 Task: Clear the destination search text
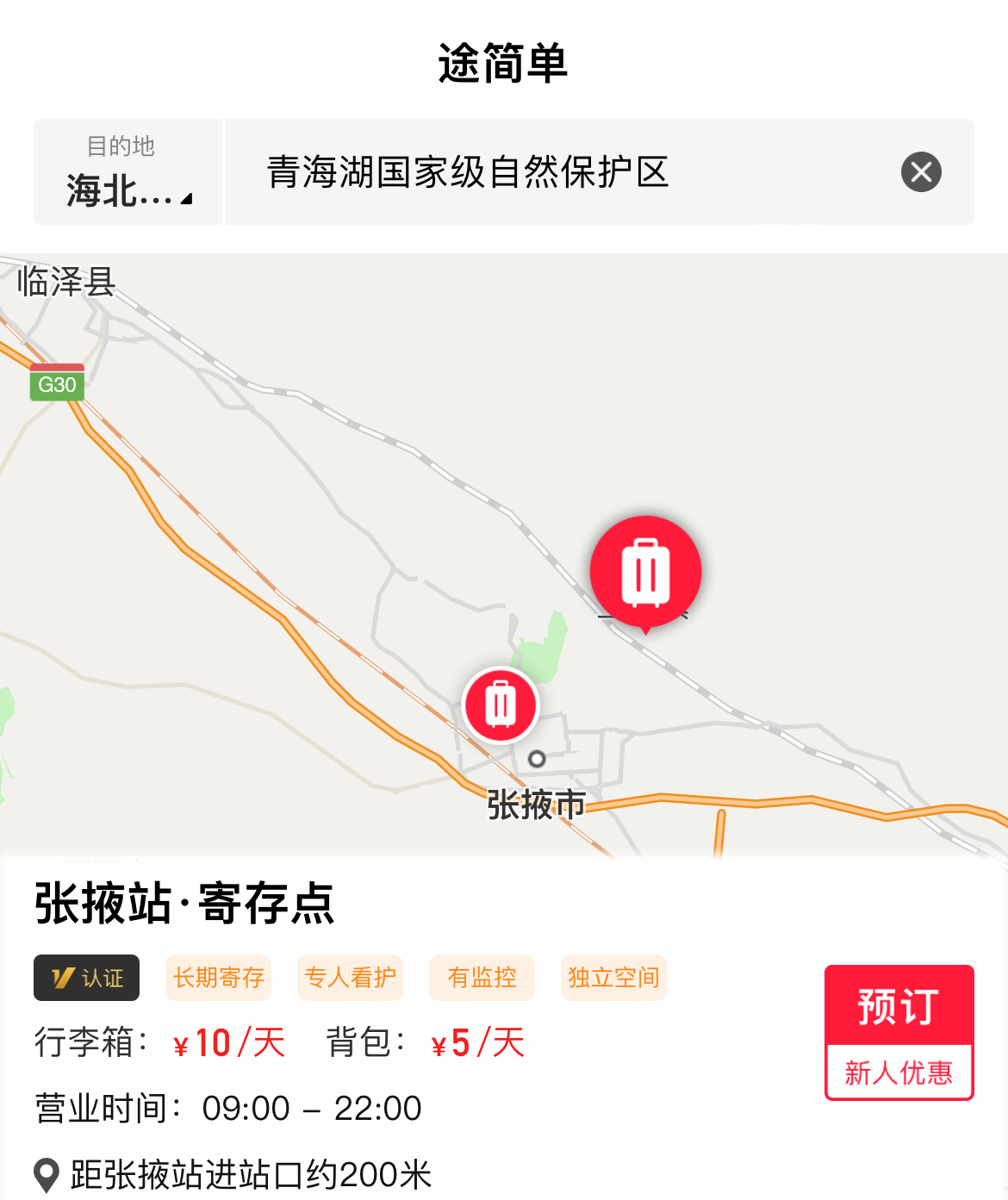[921, 172]
